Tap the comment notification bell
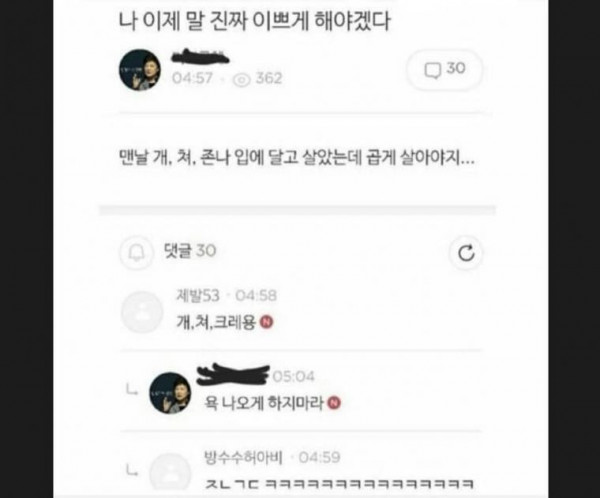This screenshot has height=498, width=600. 134,253
